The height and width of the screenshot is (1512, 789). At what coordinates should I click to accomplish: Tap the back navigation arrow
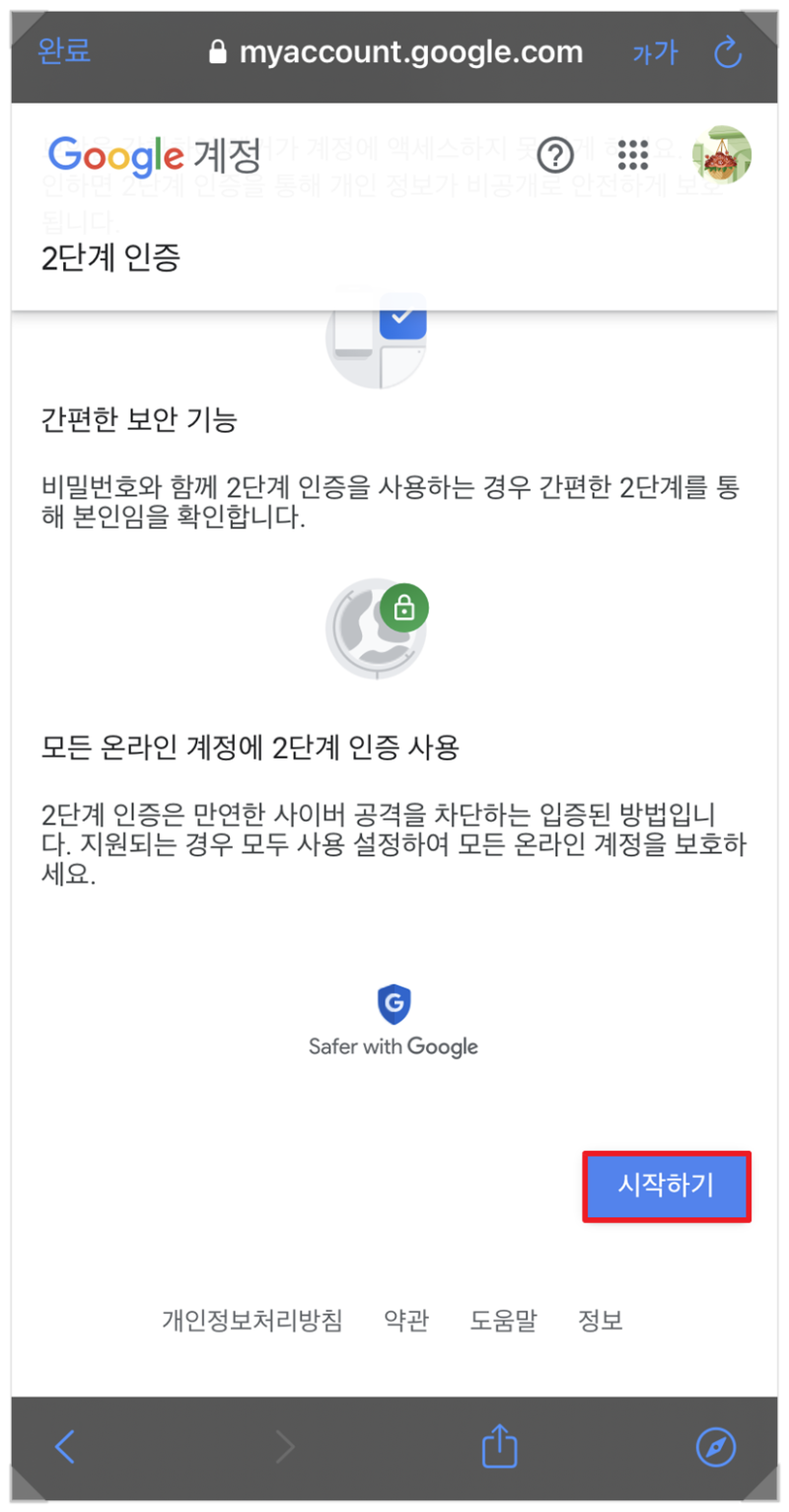coord(65,1446)
